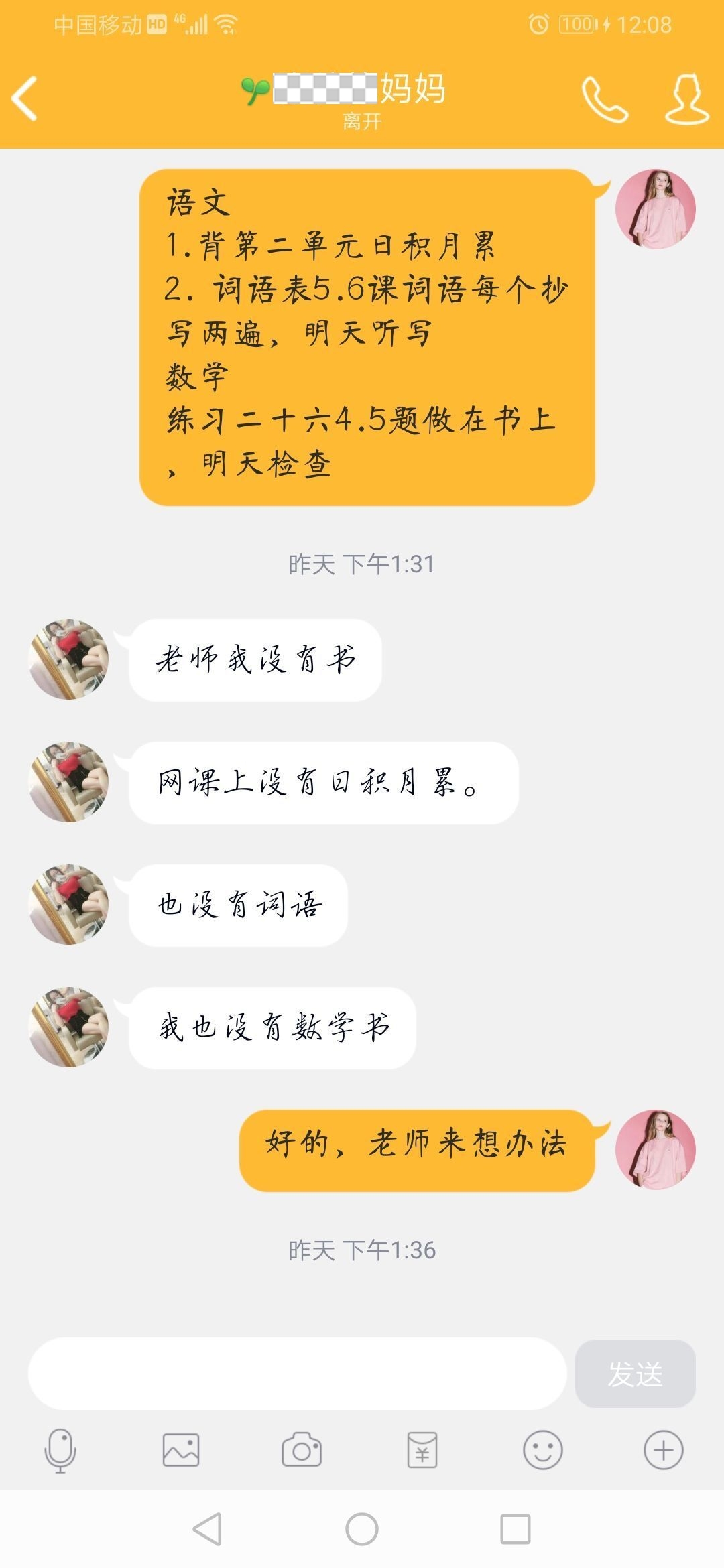Show recent apps
The width and height of the screenshot is (724, 1568).
(516, 1529)
